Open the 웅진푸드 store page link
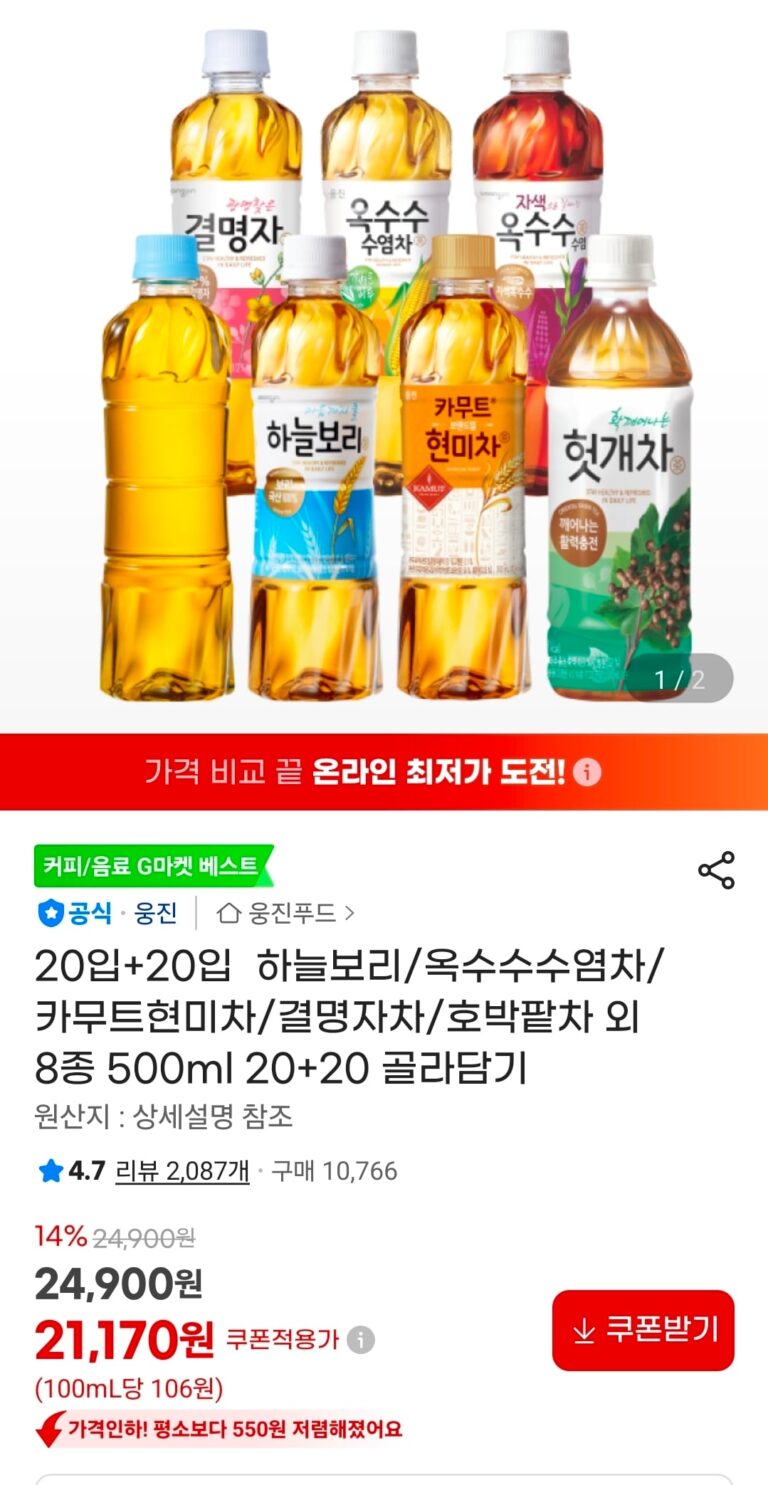This screenshot has width=768, height=1485. pyautogui.click(x=286, y=913)
